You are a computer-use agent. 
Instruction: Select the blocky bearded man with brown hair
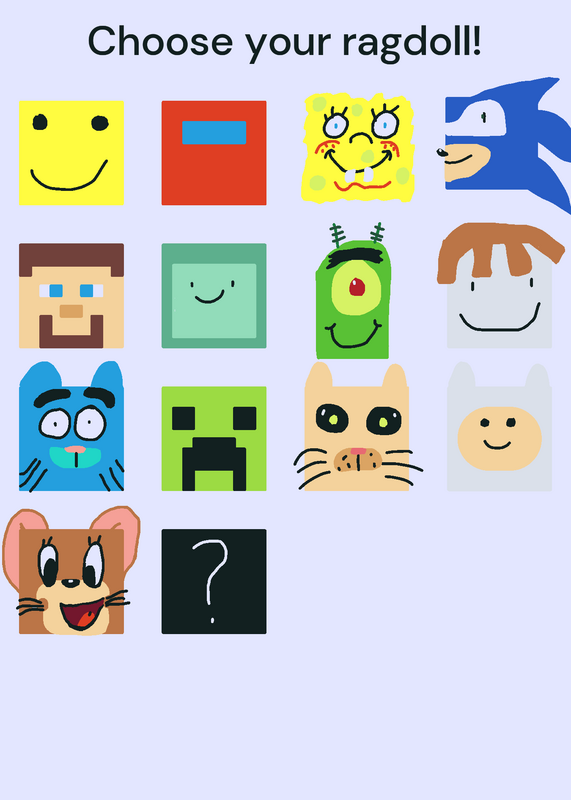[x=71, y=295]
